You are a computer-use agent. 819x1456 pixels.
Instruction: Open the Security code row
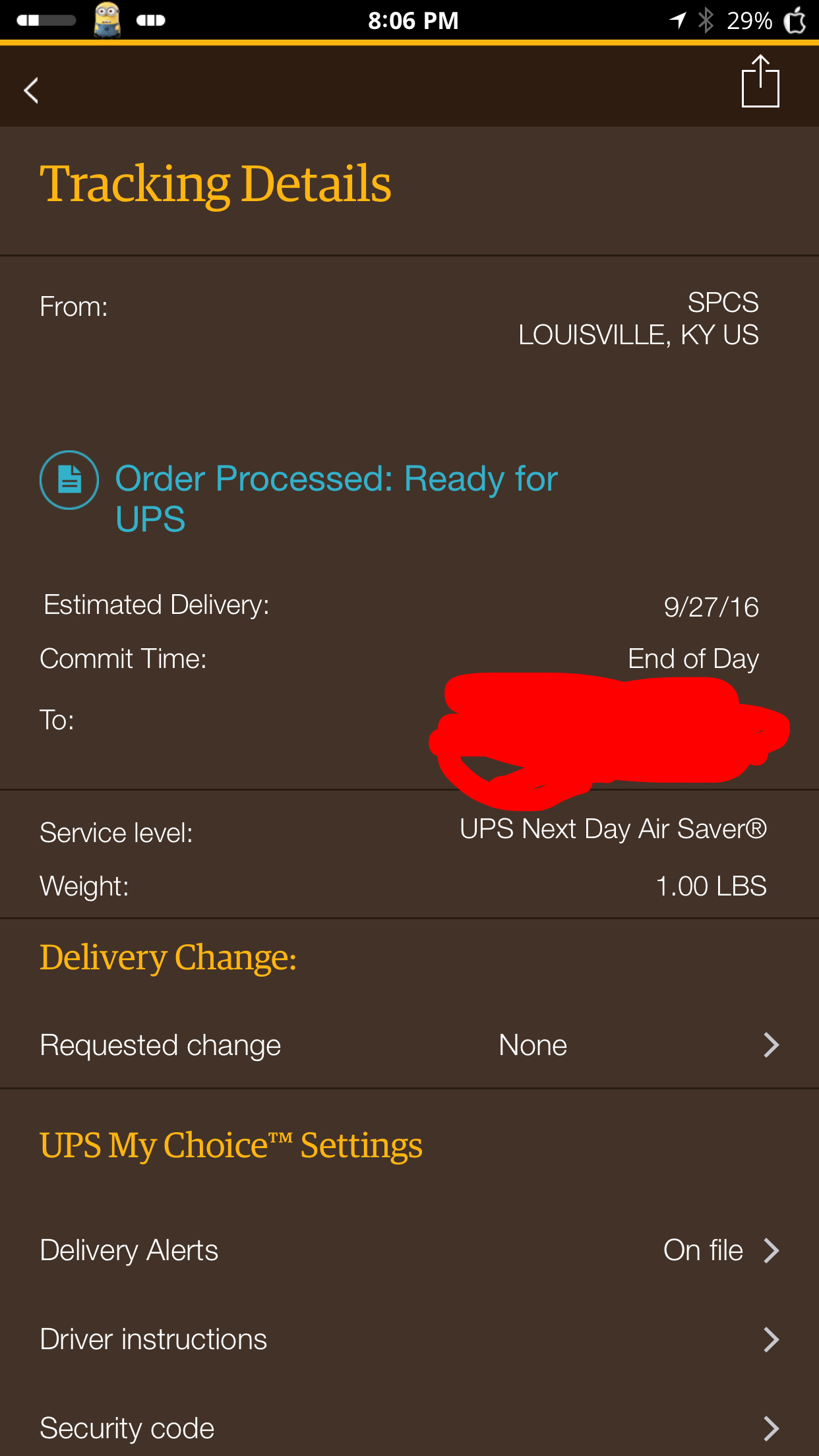pyautogui.click(x=409, y=1428)
